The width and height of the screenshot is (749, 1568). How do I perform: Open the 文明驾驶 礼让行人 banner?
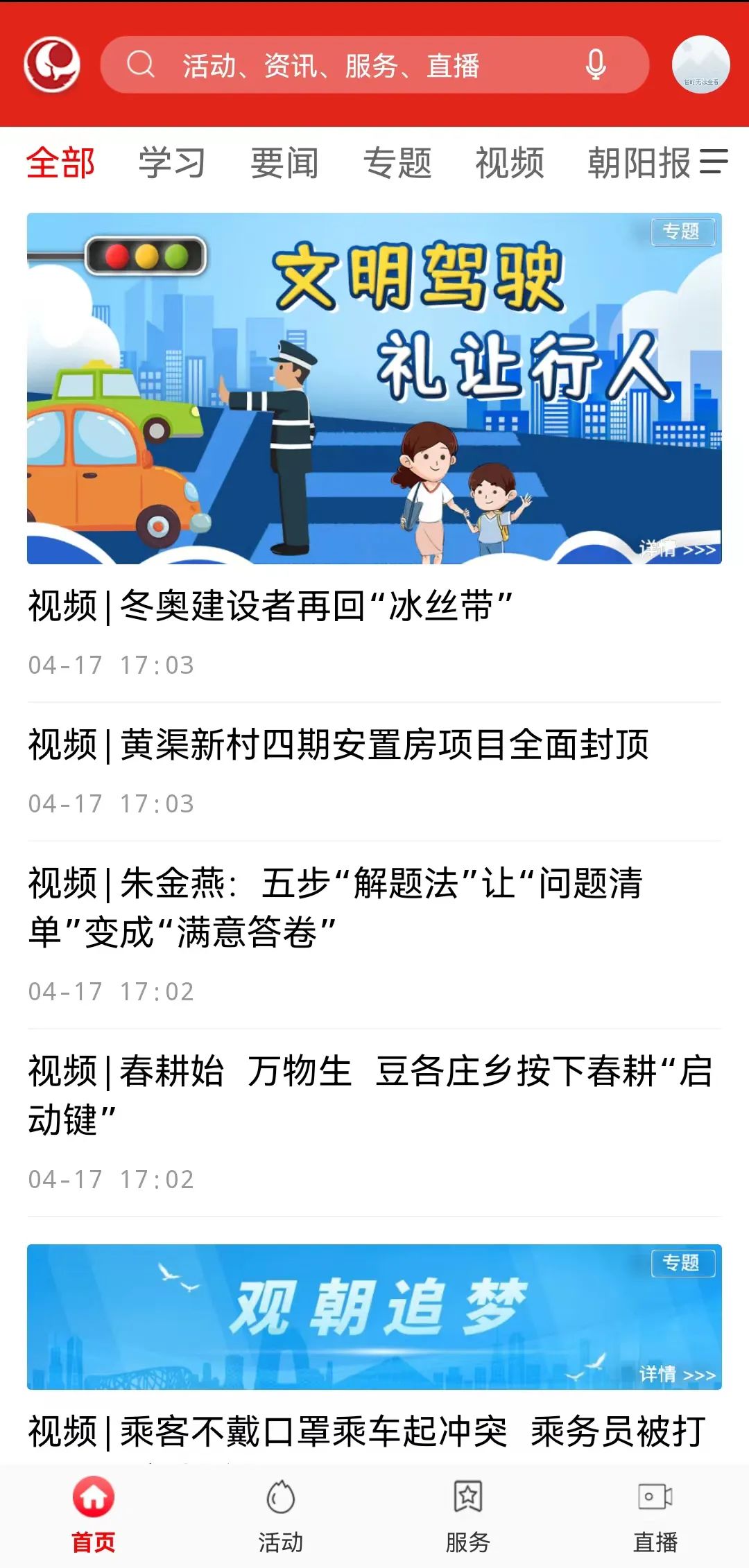(x=374, y=388)
